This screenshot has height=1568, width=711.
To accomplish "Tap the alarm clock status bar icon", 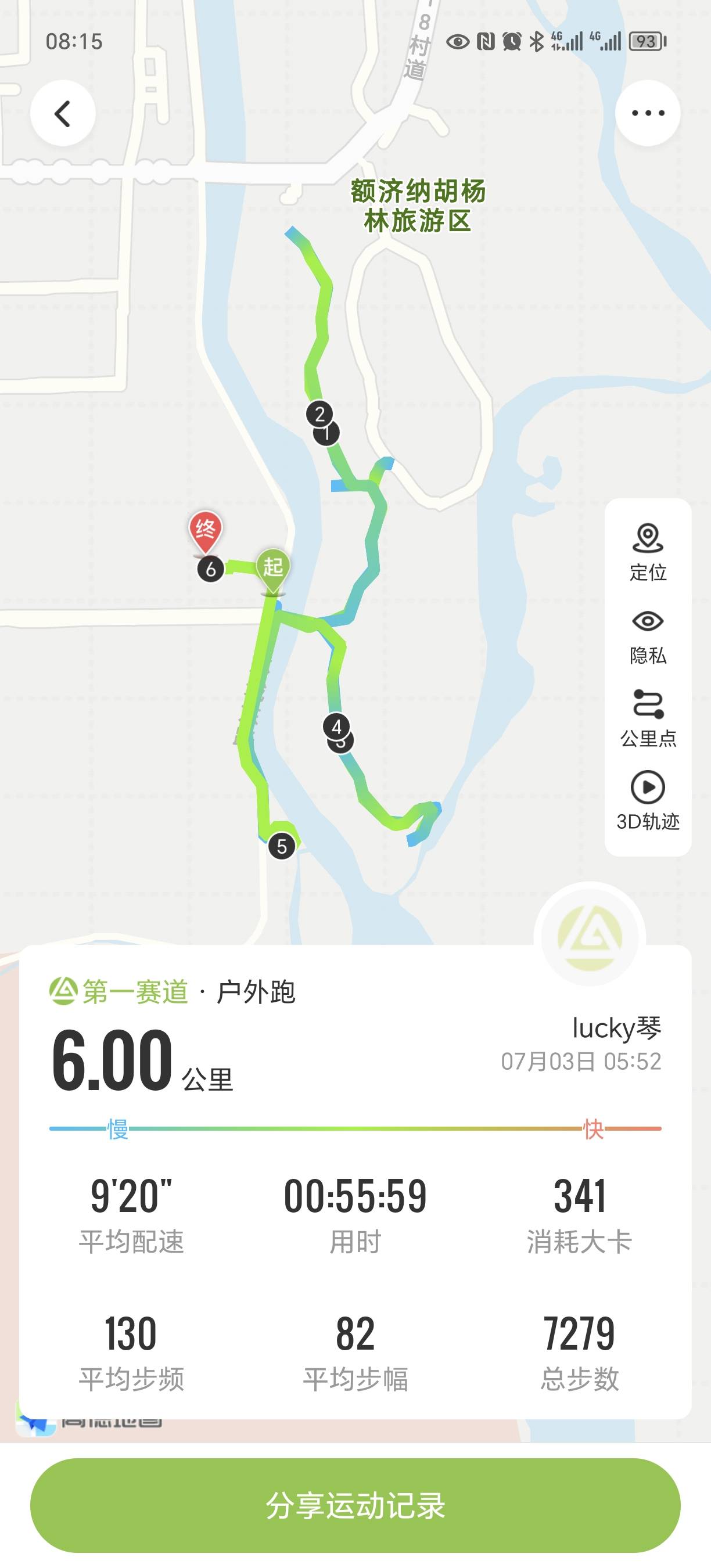I will point(511,41).
